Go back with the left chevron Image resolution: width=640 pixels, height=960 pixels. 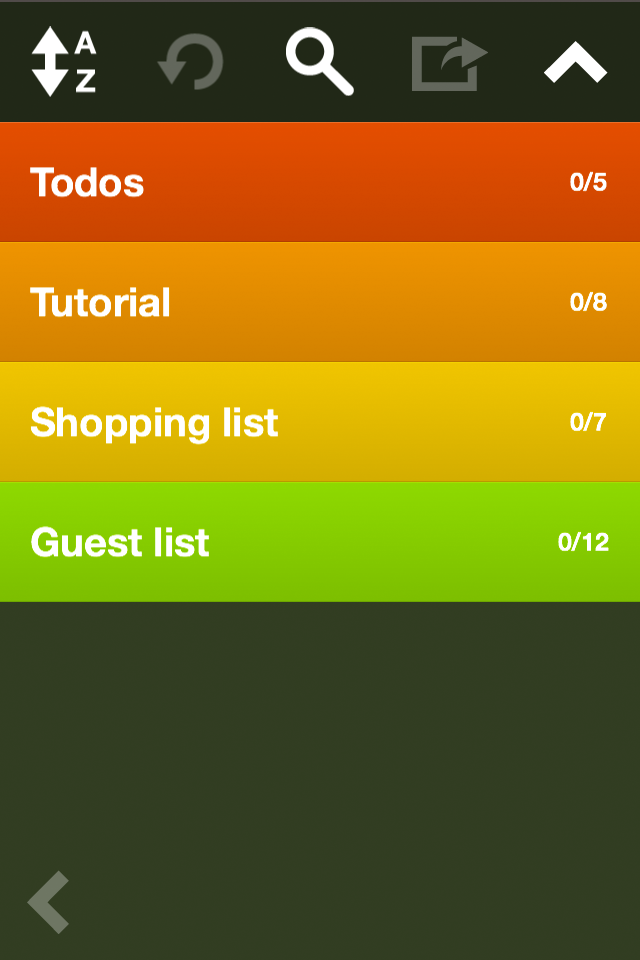coord(49,902)
